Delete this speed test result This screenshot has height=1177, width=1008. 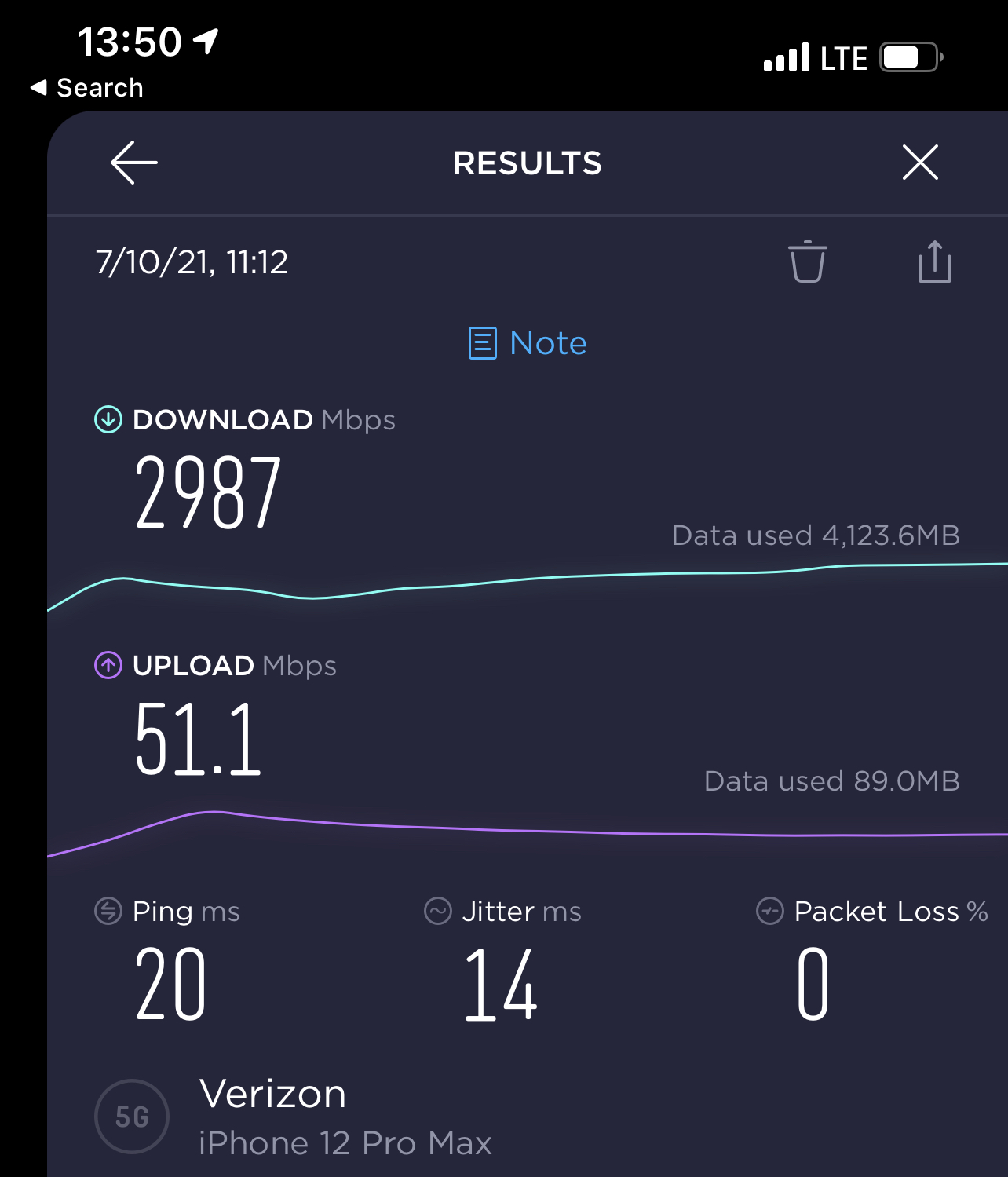point(807,261)
